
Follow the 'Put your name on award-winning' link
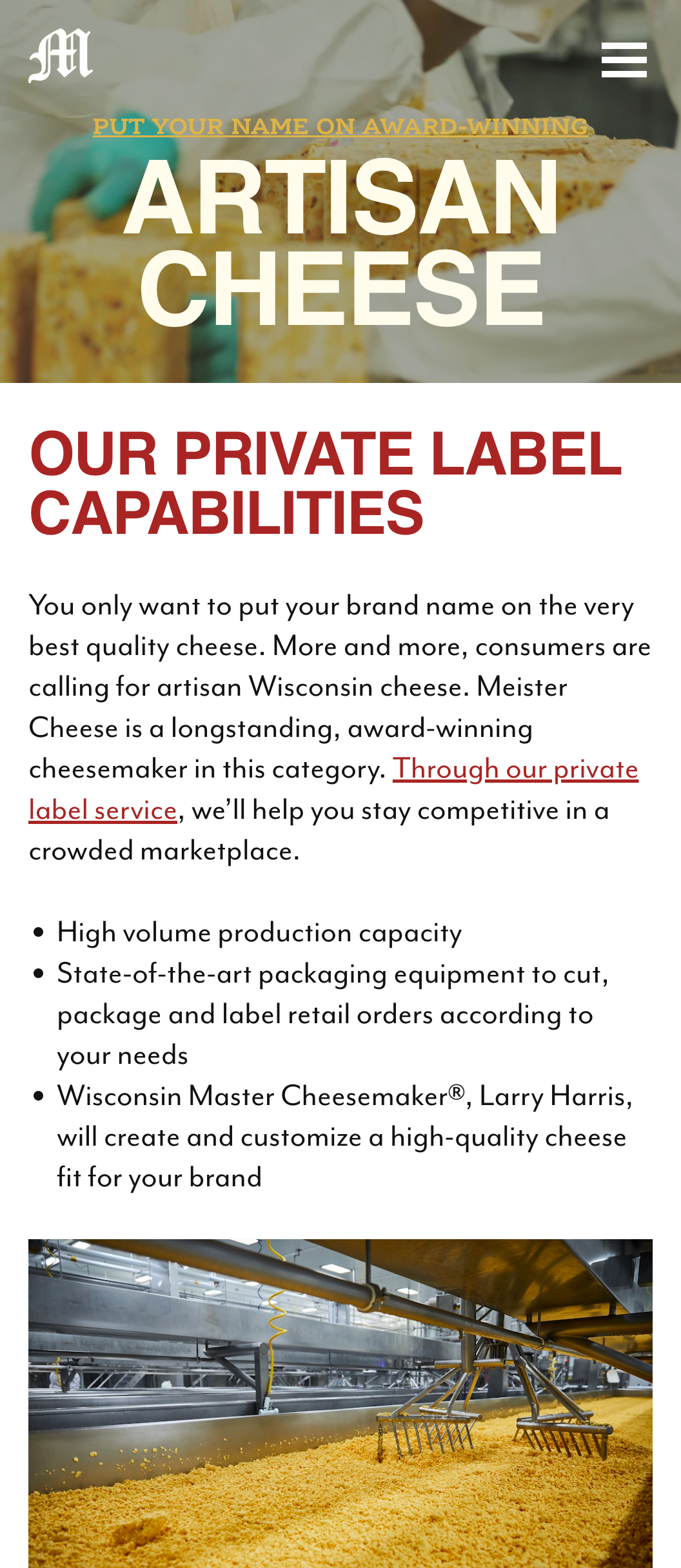(x=340, y=126)
